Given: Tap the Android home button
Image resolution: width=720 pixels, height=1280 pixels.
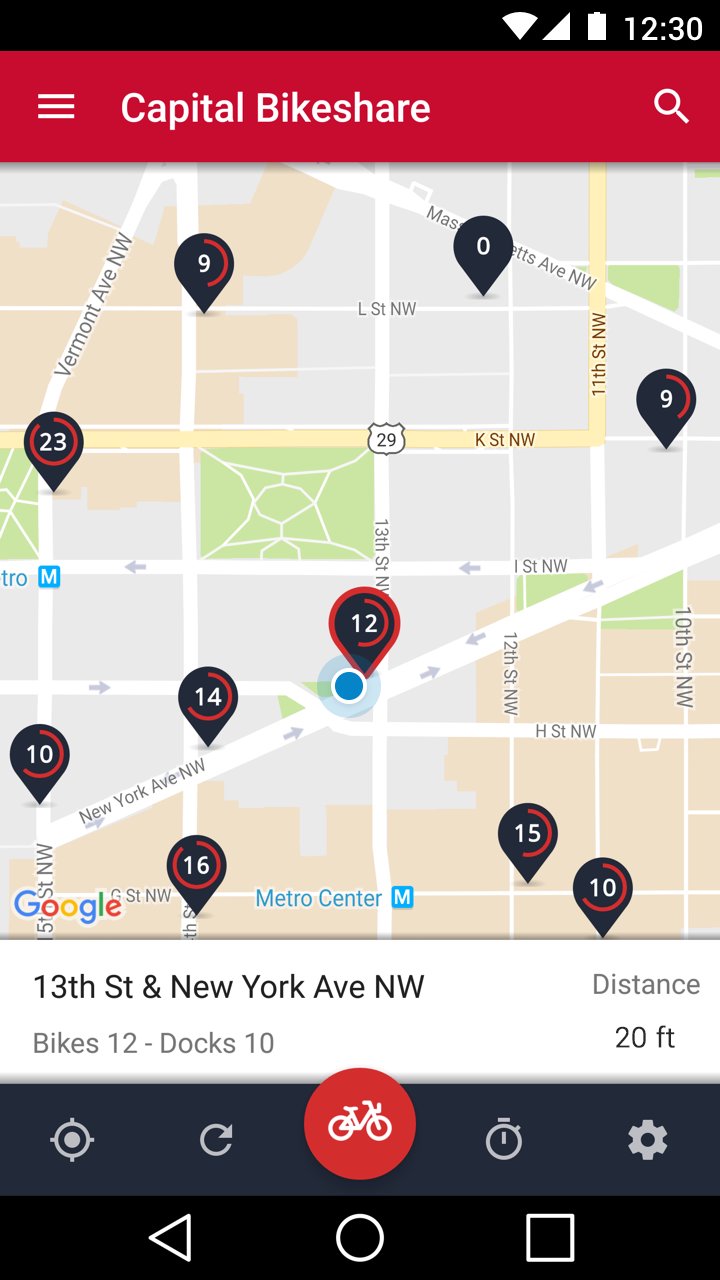Looking at the screenshot, I should point(360,1238).
